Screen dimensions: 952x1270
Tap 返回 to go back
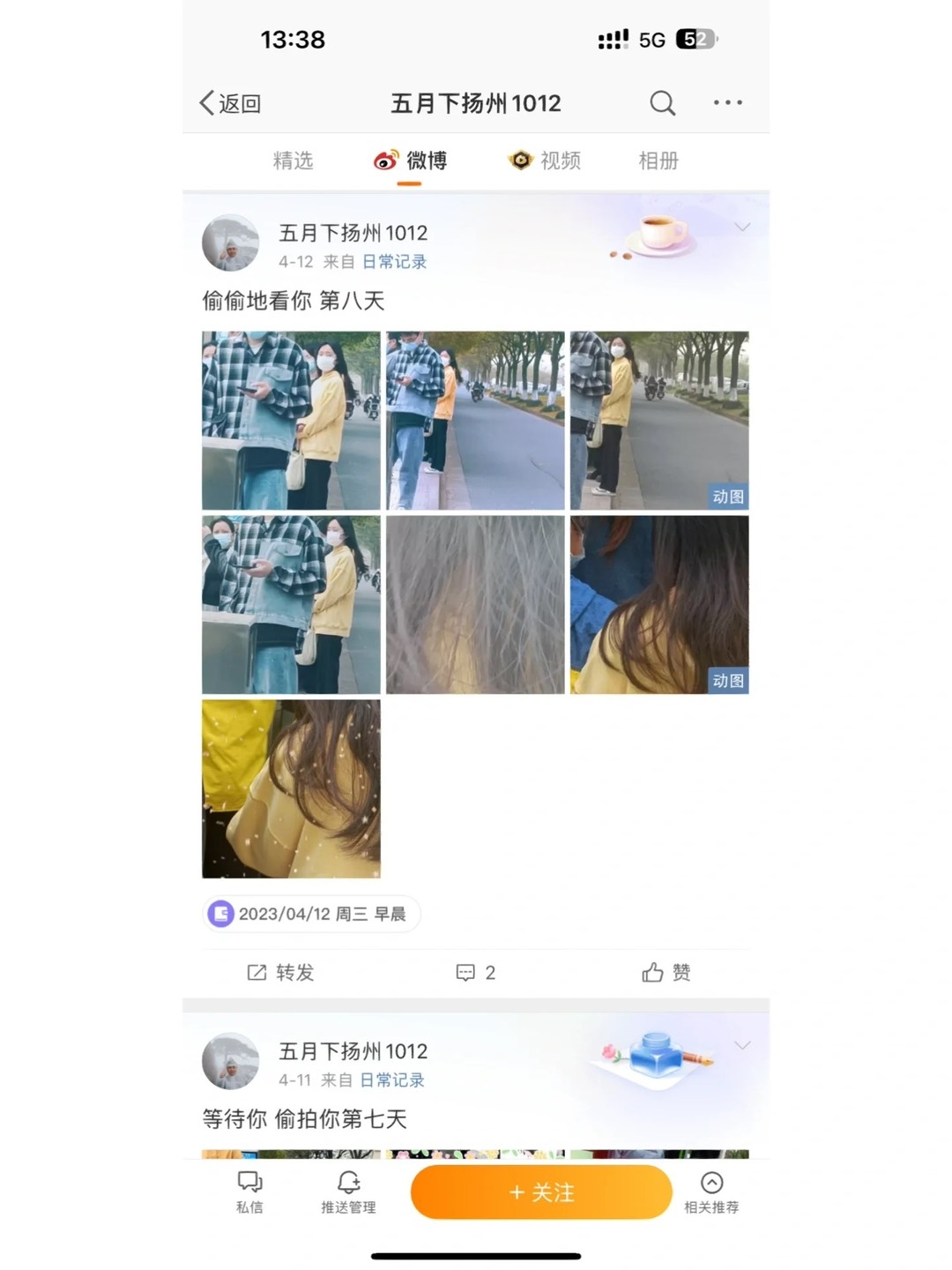231,103
